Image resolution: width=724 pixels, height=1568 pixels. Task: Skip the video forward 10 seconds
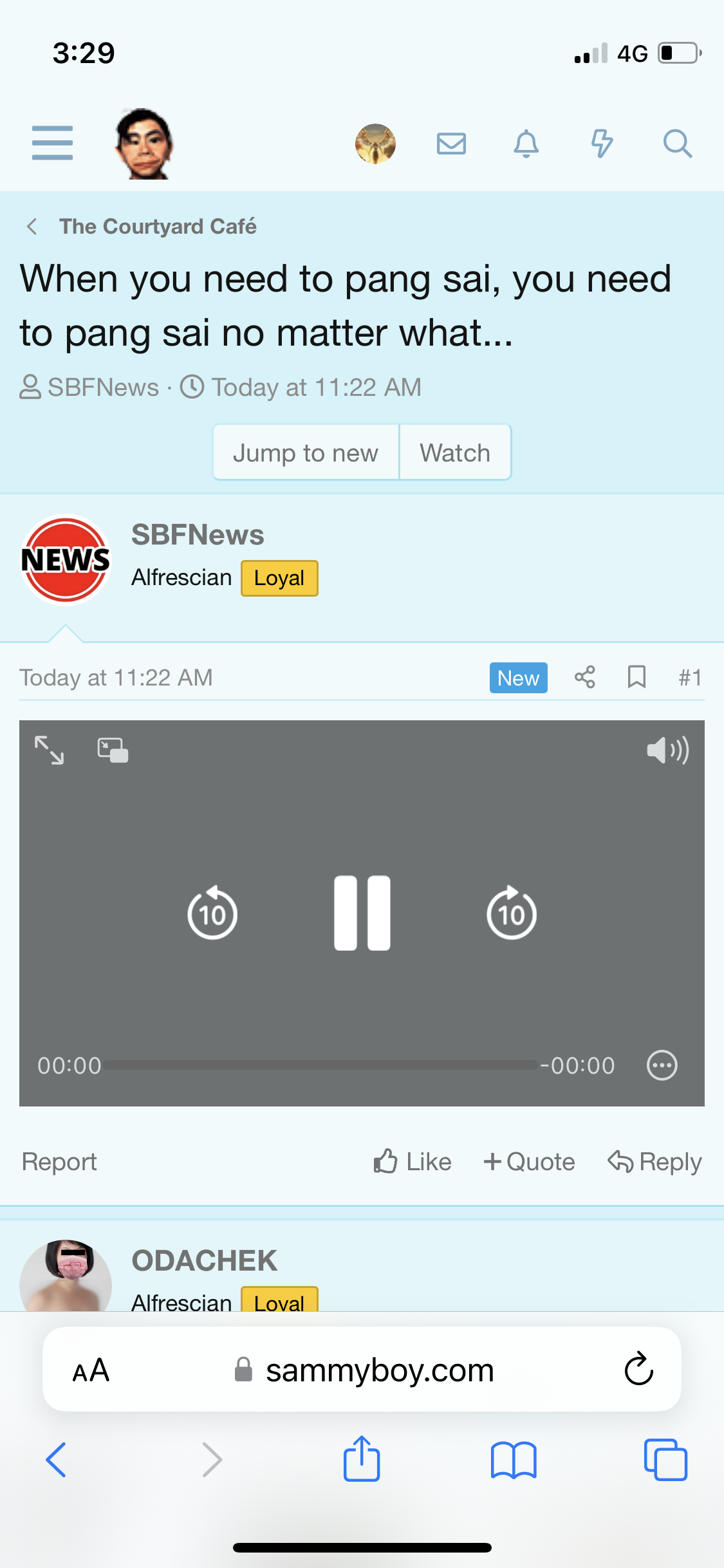coord(512,913)
